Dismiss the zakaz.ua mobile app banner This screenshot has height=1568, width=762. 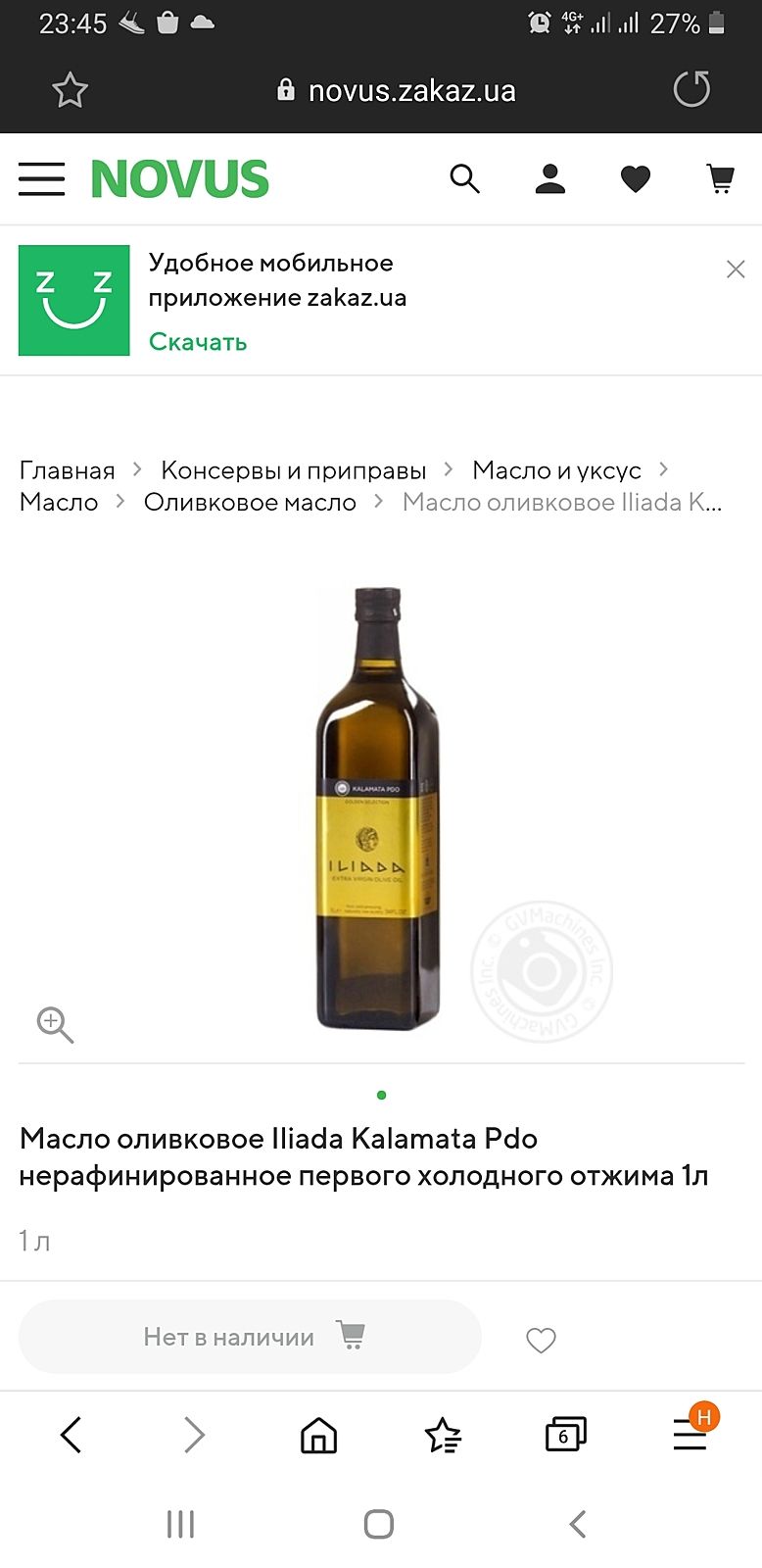click(736, 269)
